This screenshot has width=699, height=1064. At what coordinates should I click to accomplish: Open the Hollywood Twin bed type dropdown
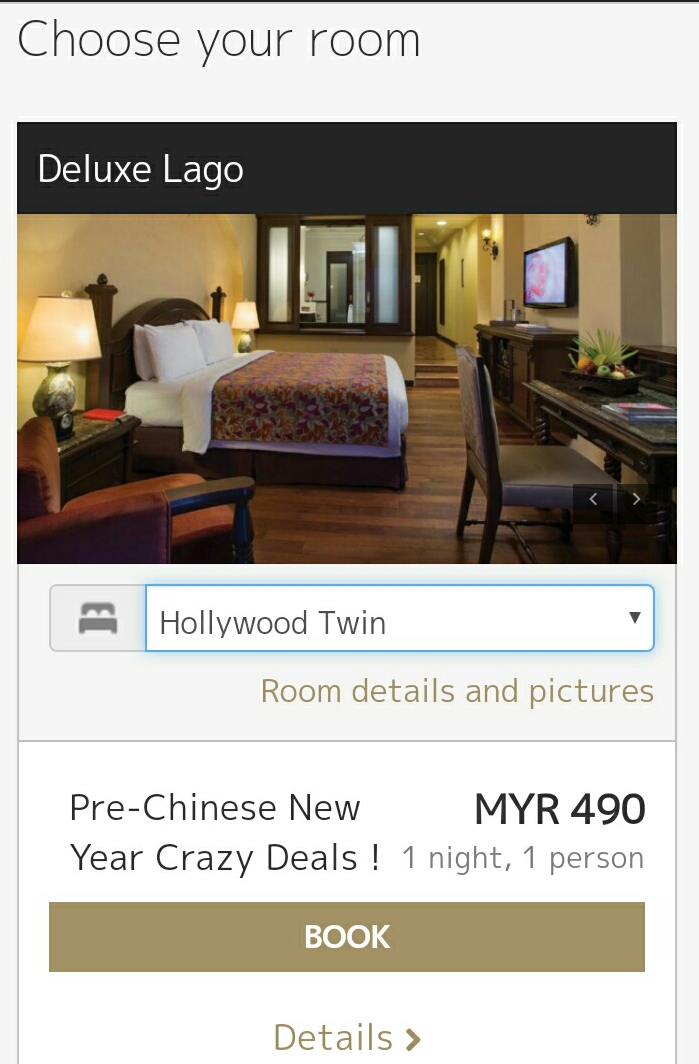tap(399, 619)
